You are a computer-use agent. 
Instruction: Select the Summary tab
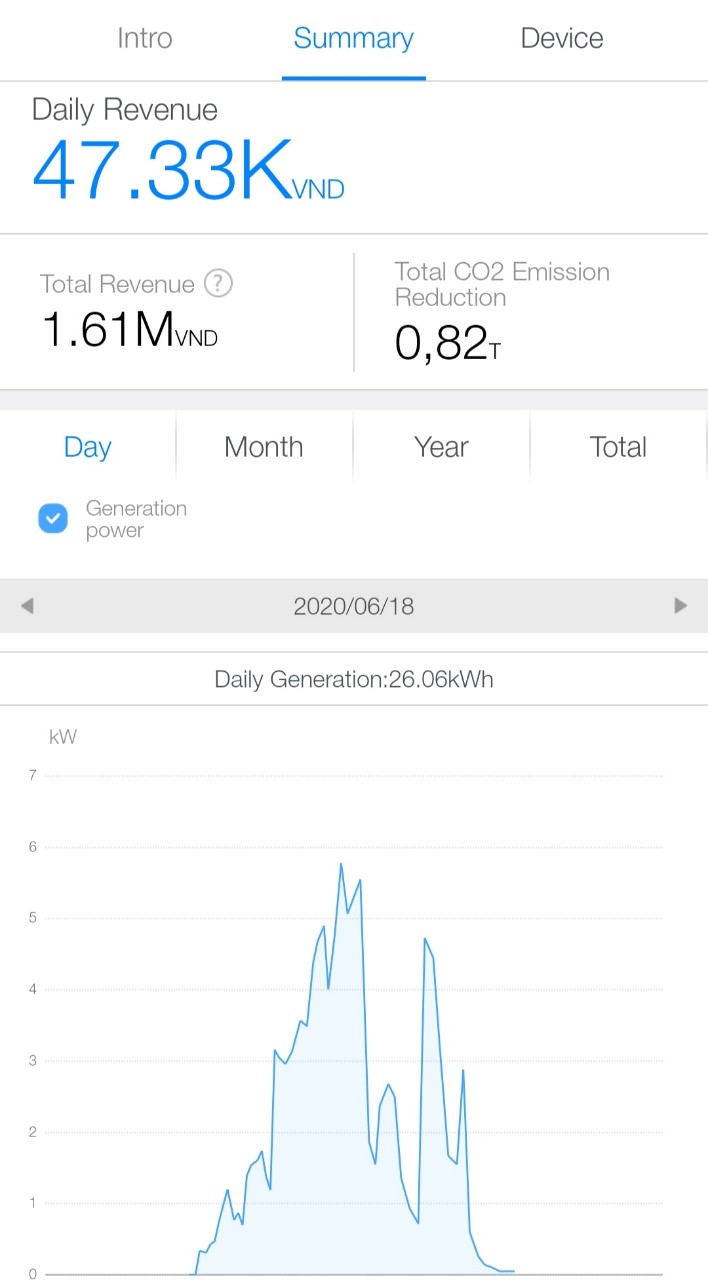pyautogui.click(x=353, y=39)
